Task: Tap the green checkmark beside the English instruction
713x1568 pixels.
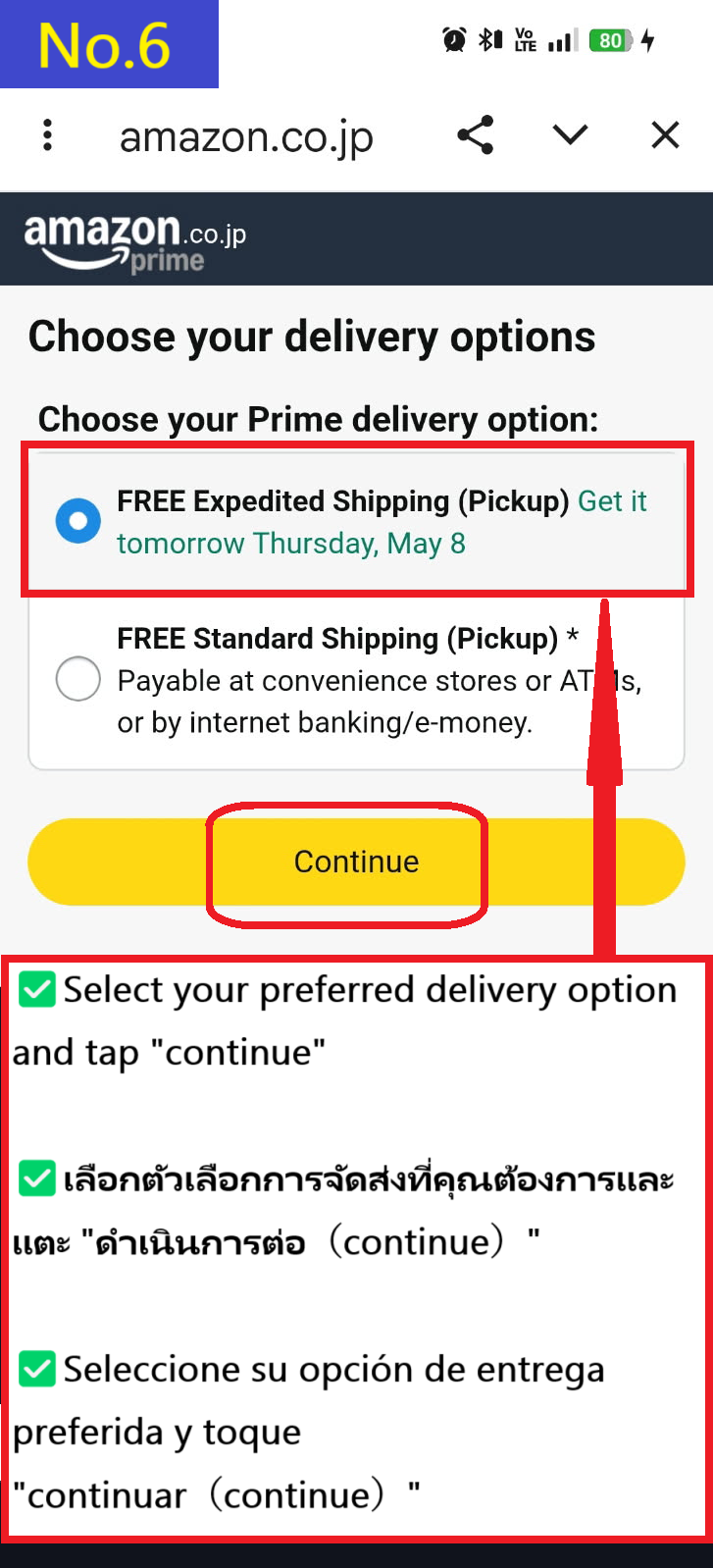Action: click(x=36, y=989)
